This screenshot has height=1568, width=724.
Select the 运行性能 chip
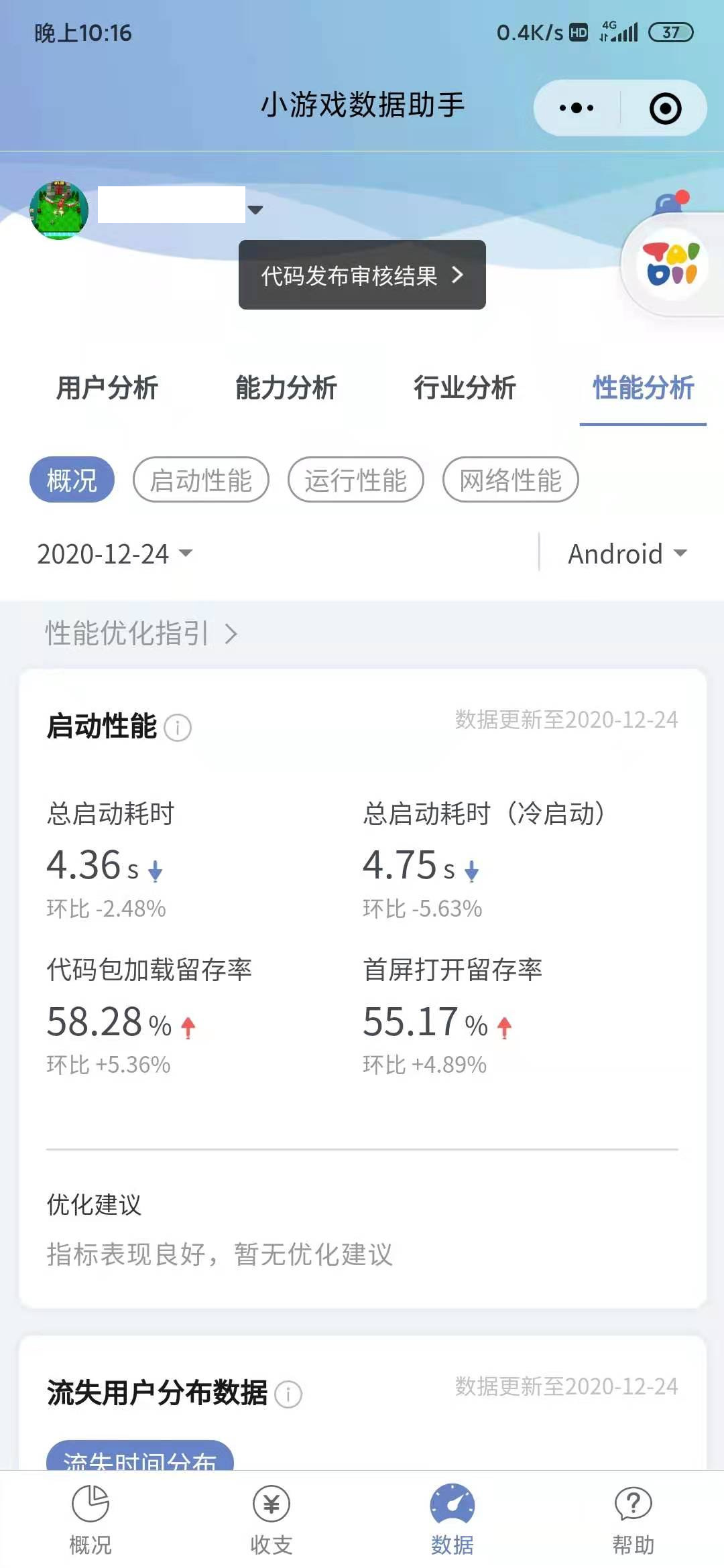[356, 480]
